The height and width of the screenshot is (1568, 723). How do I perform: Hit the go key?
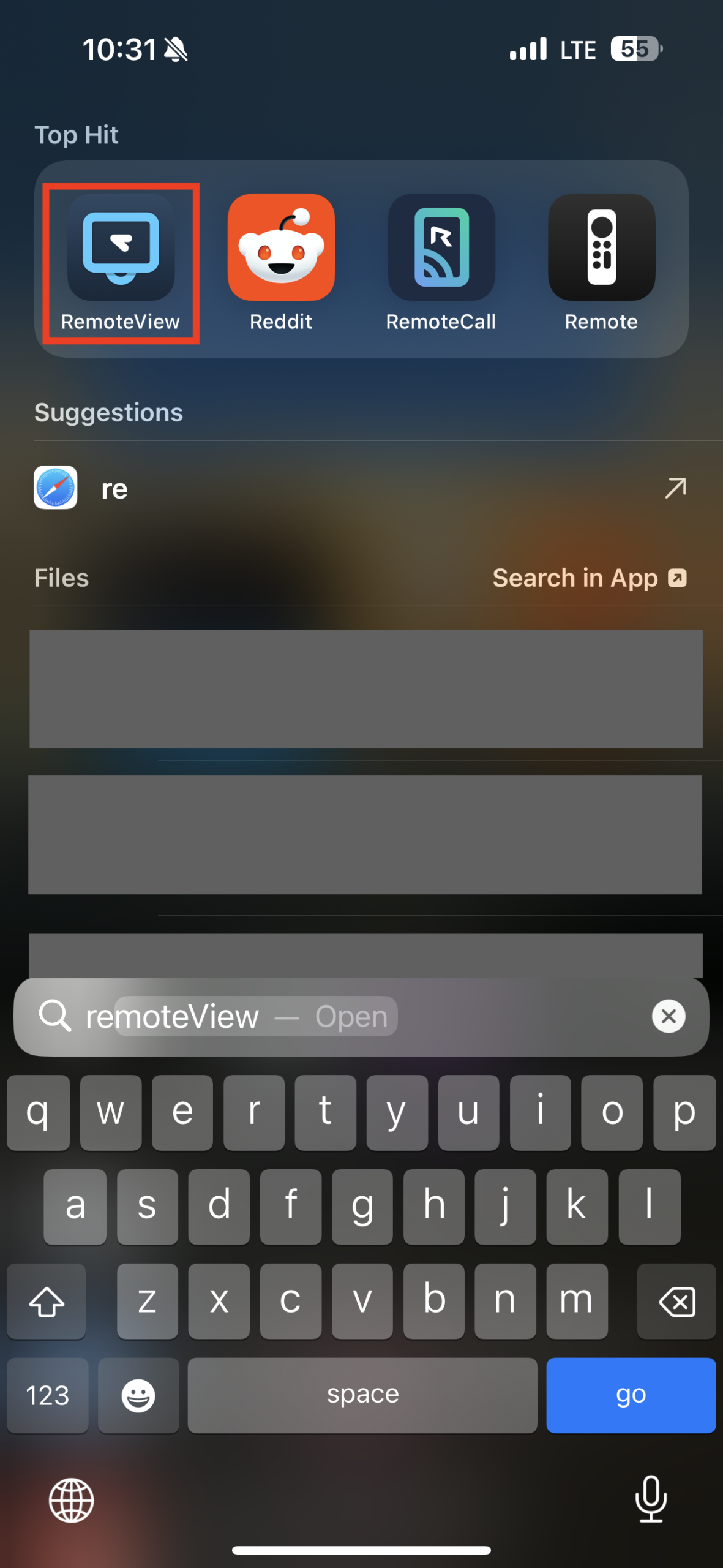tap(631, 1395)
